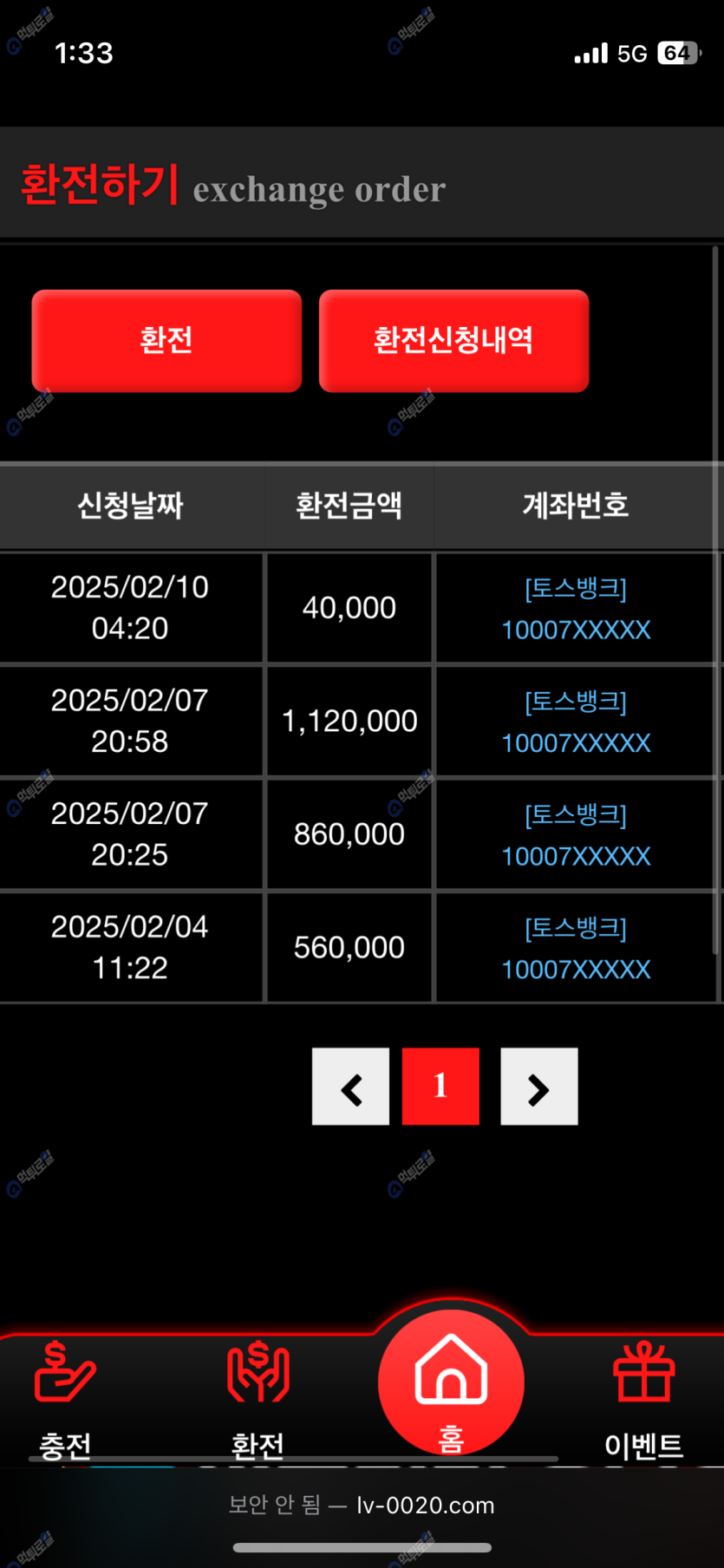Tap the red 환전 button
This screenshot has height=1568, width=724.
(166, 341)
